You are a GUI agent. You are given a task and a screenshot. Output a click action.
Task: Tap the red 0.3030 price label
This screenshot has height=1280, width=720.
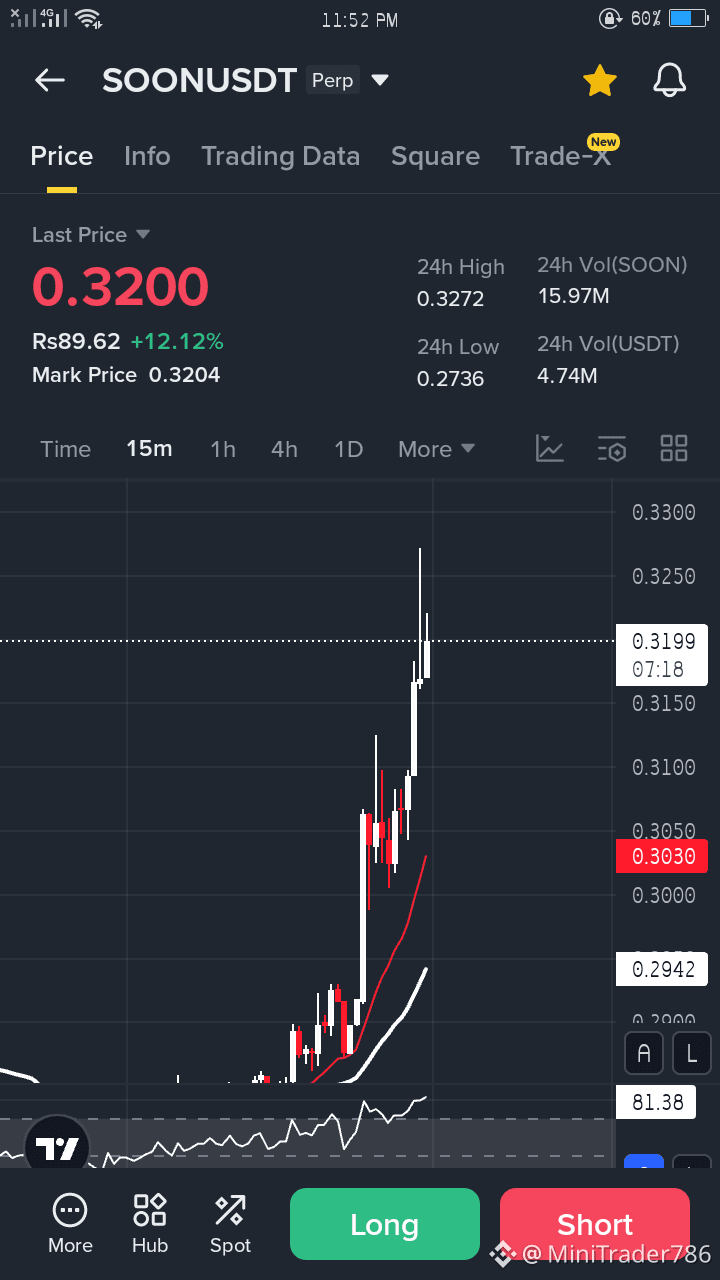click(x=662, y=857)
